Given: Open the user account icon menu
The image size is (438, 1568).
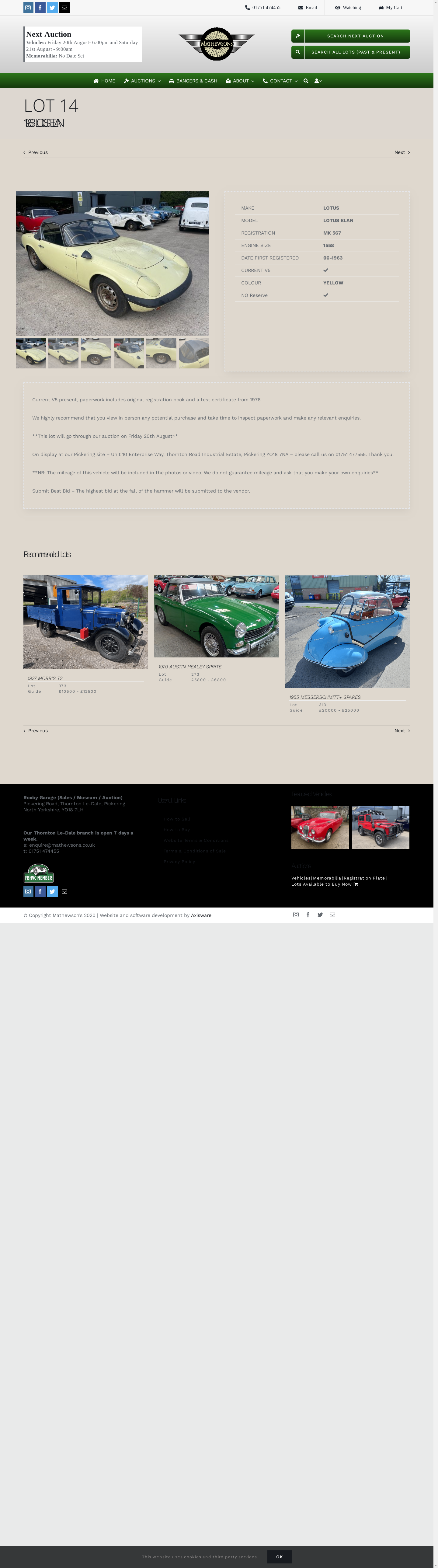Looking at the screenshot, I should [318, 81].
